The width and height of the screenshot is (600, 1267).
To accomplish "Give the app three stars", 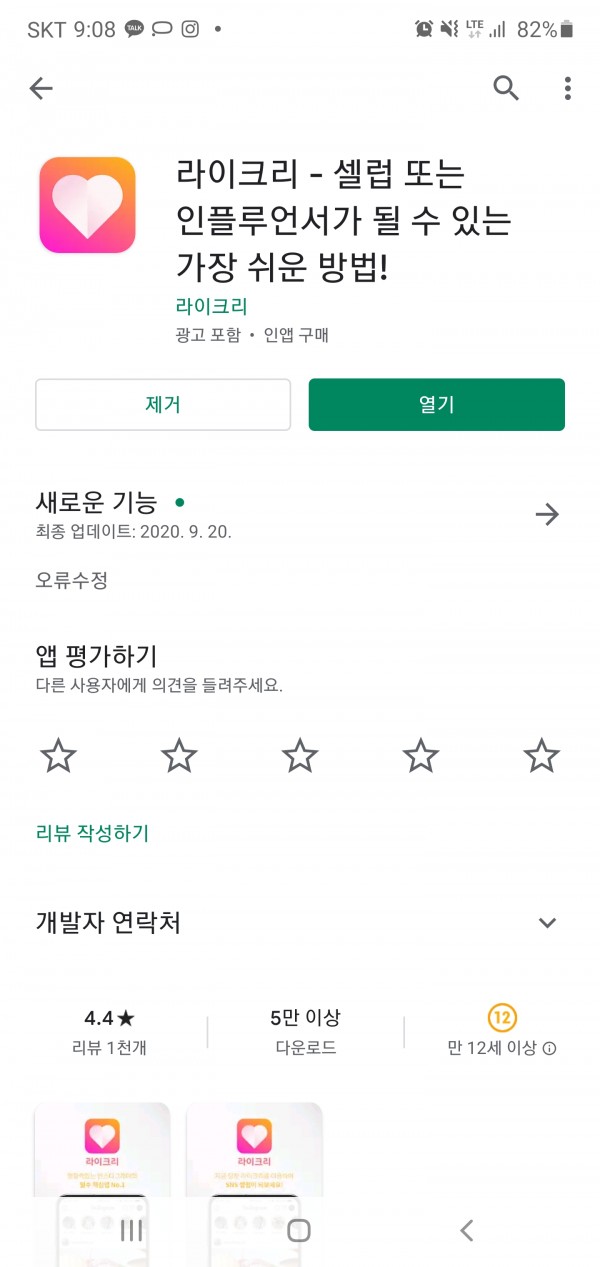I will point(300,756).
